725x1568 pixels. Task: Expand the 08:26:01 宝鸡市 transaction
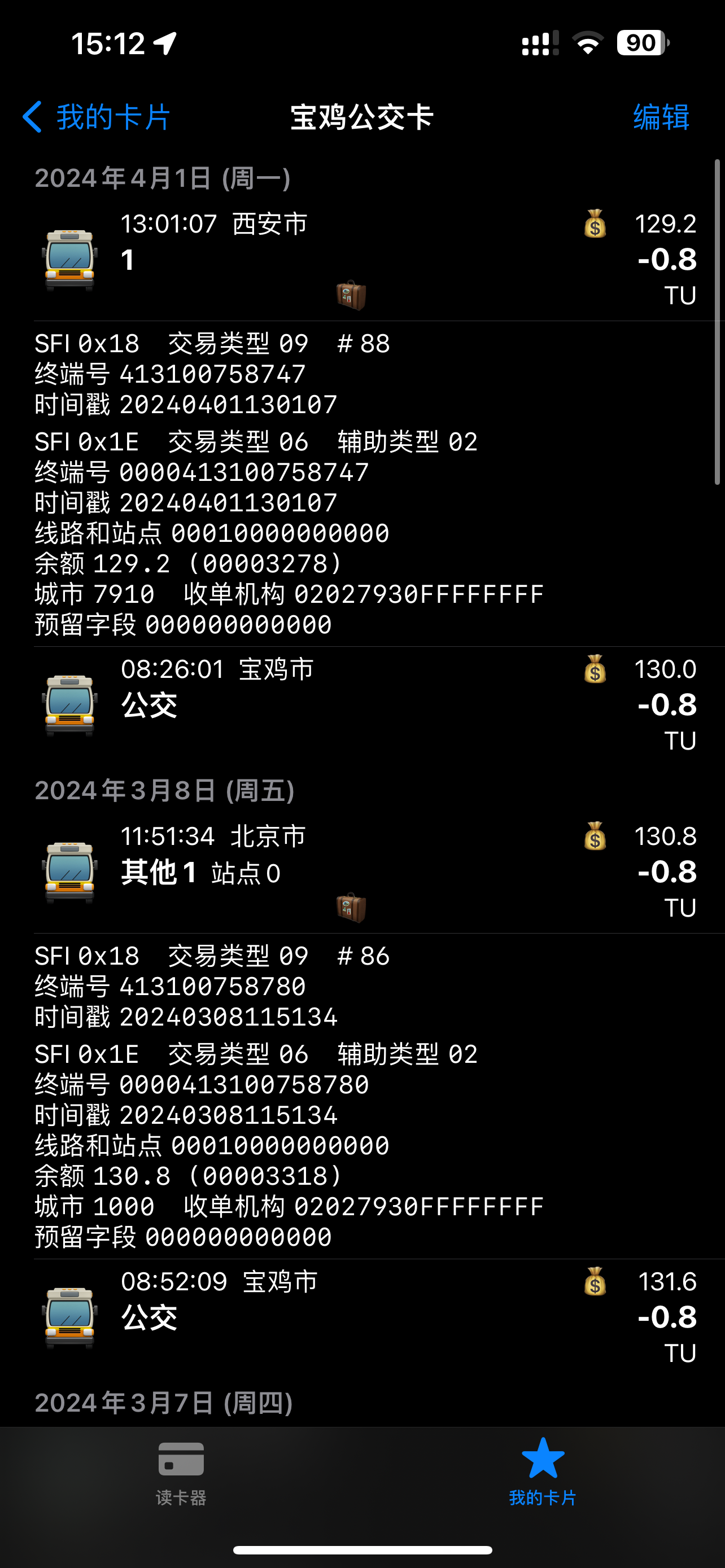[365, 704]
